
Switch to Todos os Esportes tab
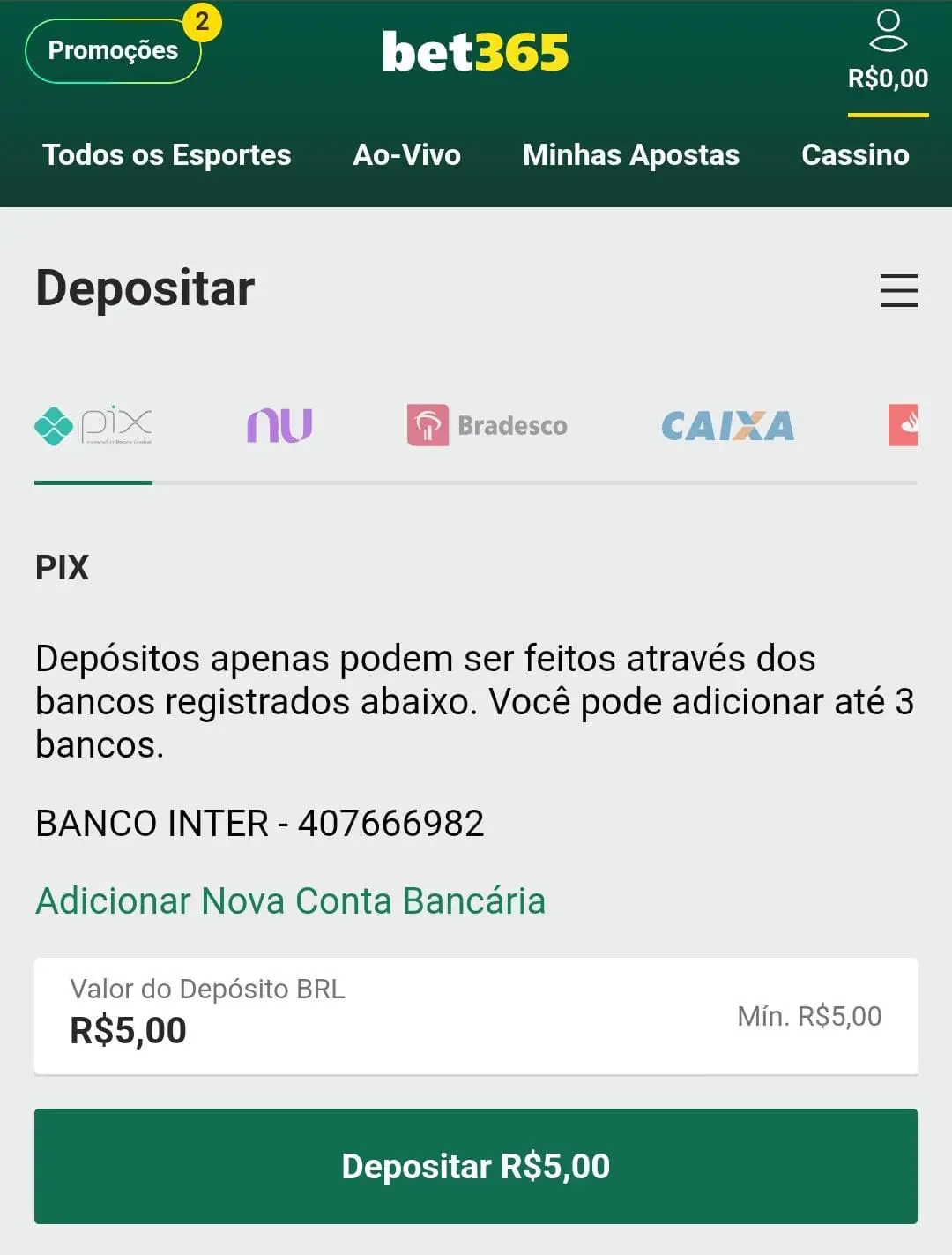coord(167,155)
